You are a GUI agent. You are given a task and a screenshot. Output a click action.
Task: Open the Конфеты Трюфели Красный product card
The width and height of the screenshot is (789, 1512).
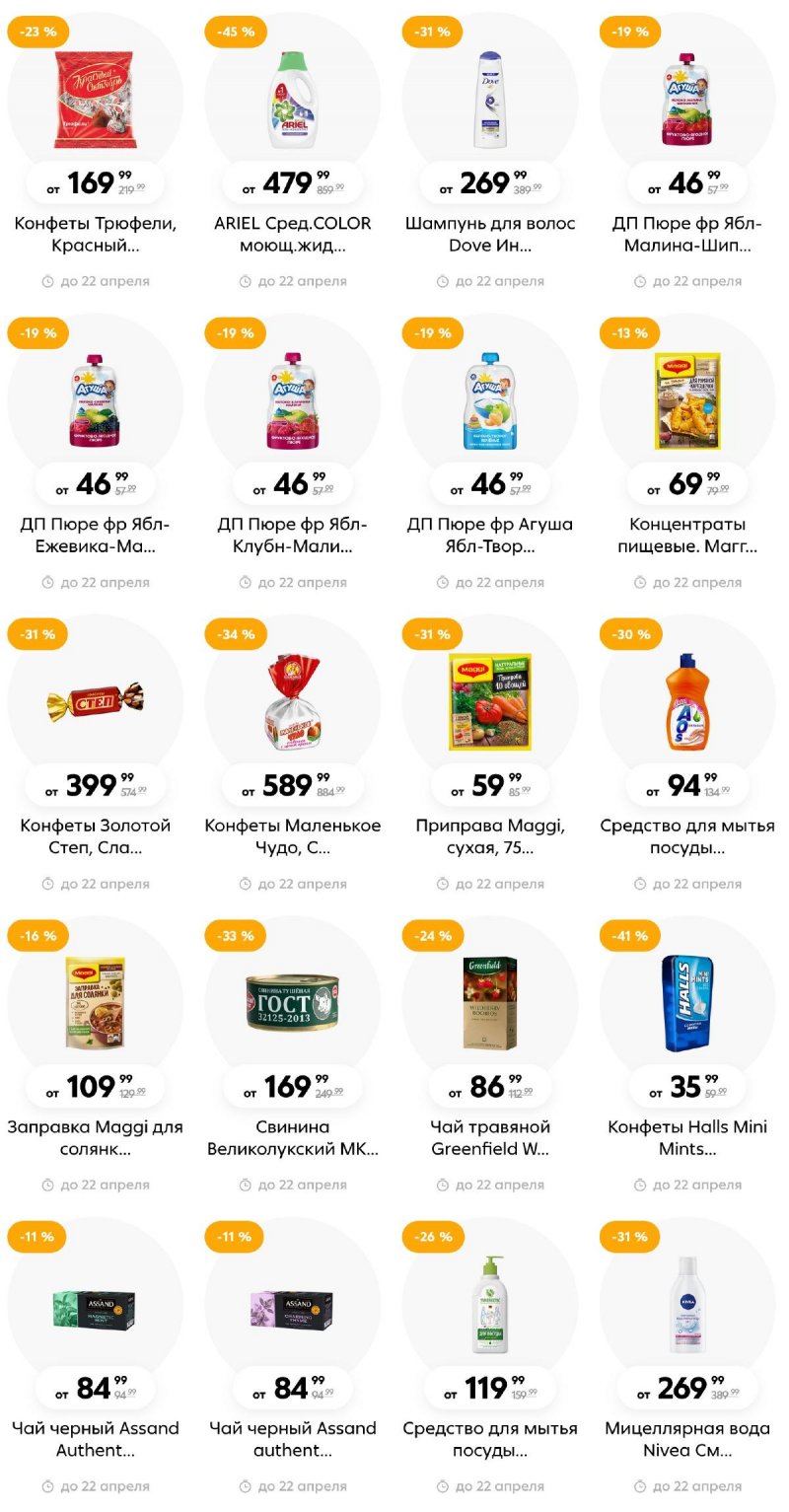[96, 99]
